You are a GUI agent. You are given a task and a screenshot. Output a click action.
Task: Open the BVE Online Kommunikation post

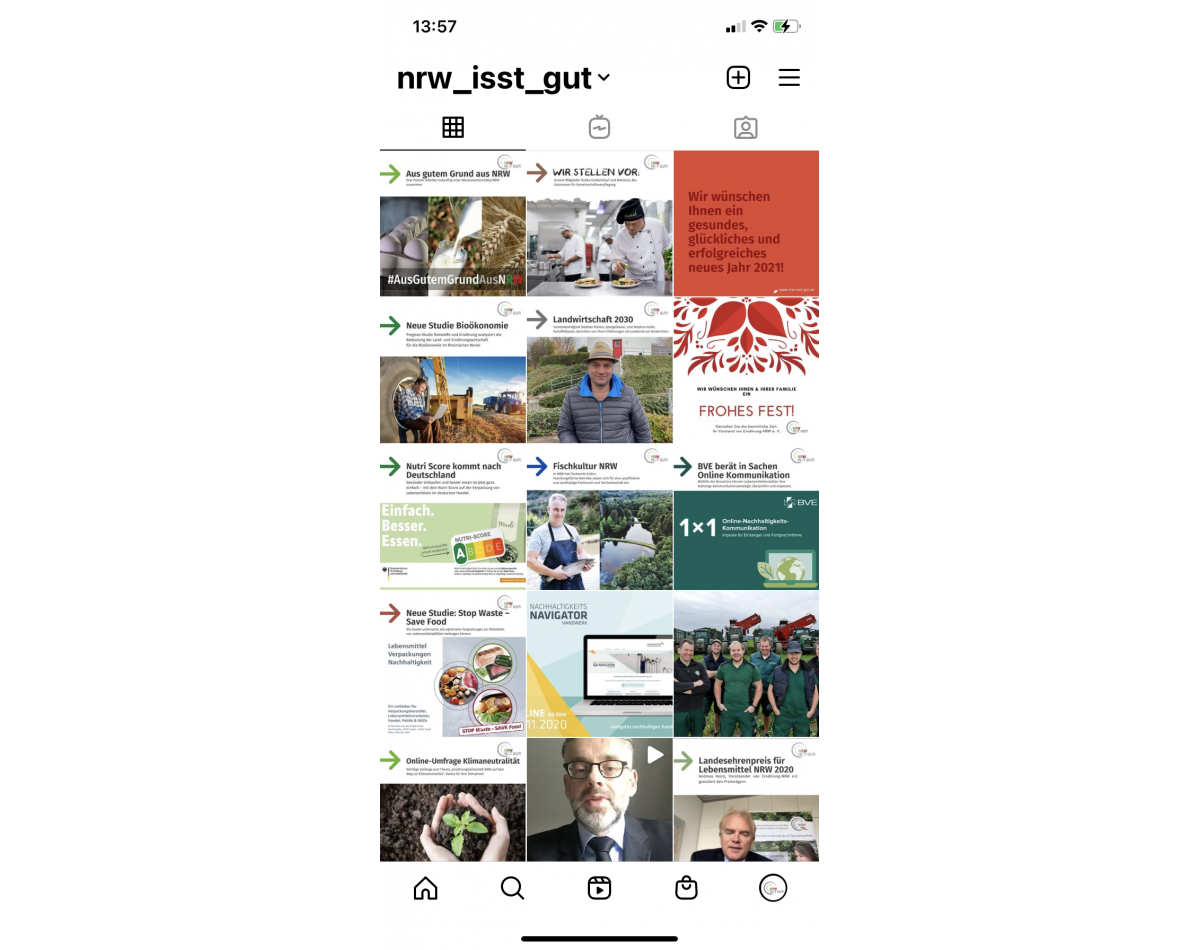746,518
